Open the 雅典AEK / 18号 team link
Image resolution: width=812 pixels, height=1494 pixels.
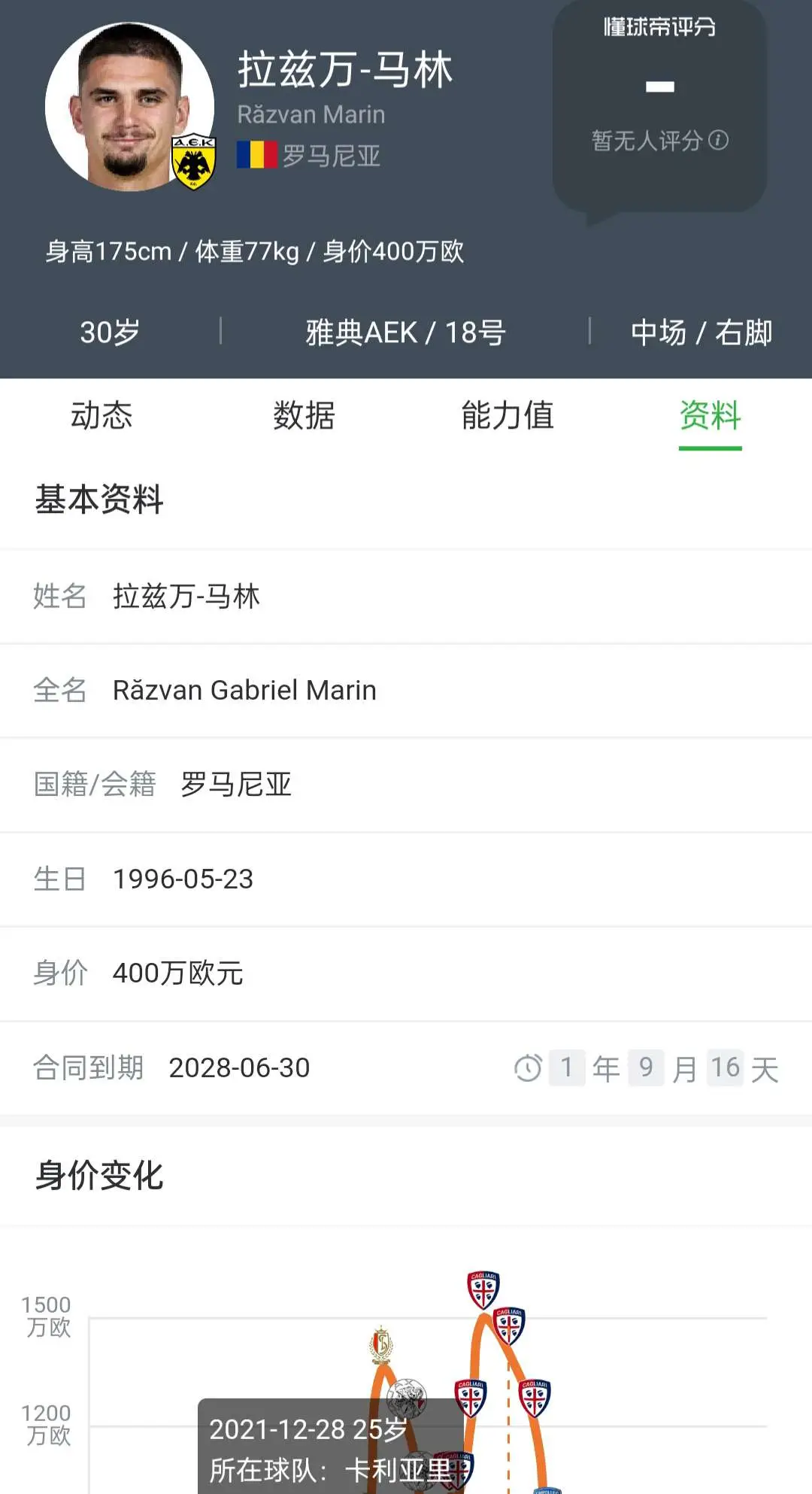coord(405,332)
